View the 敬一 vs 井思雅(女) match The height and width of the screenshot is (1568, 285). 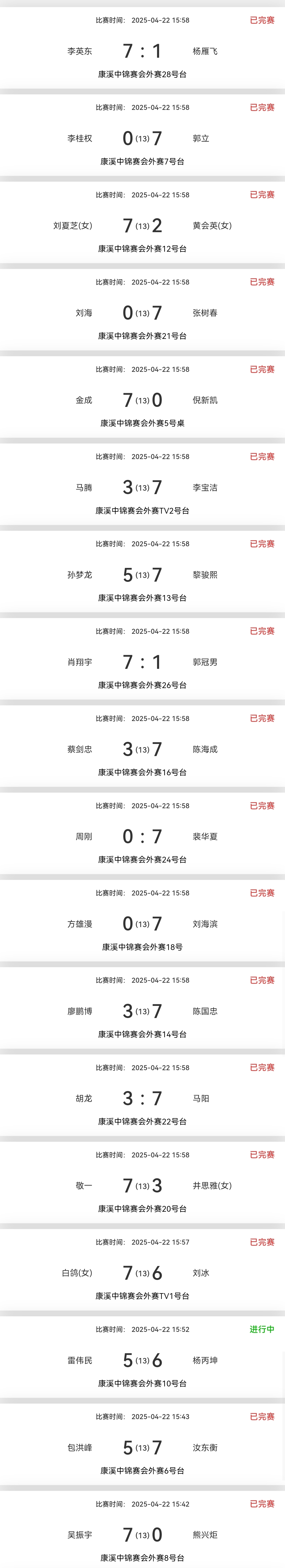tap(142, 1186)
